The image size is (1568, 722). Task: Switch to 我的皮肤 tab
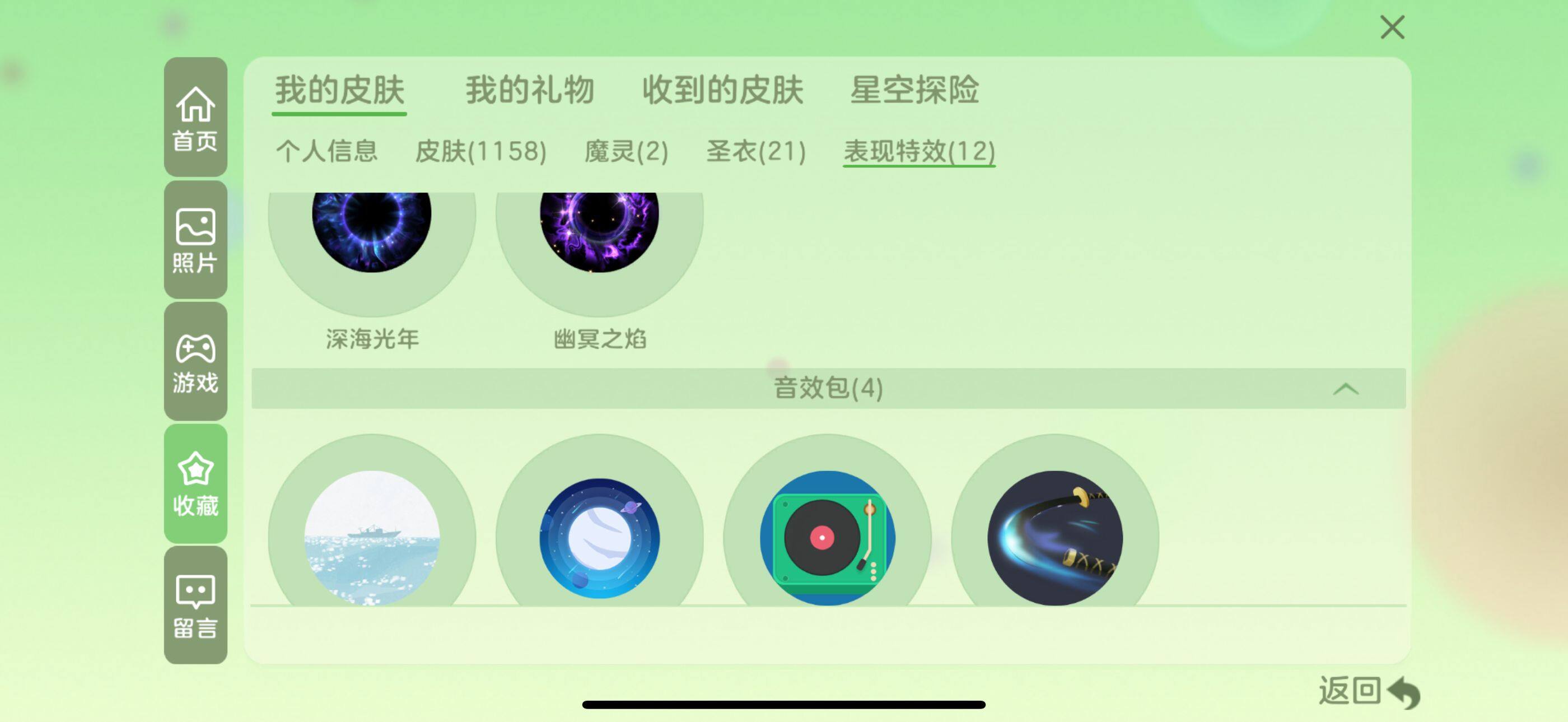339,91
